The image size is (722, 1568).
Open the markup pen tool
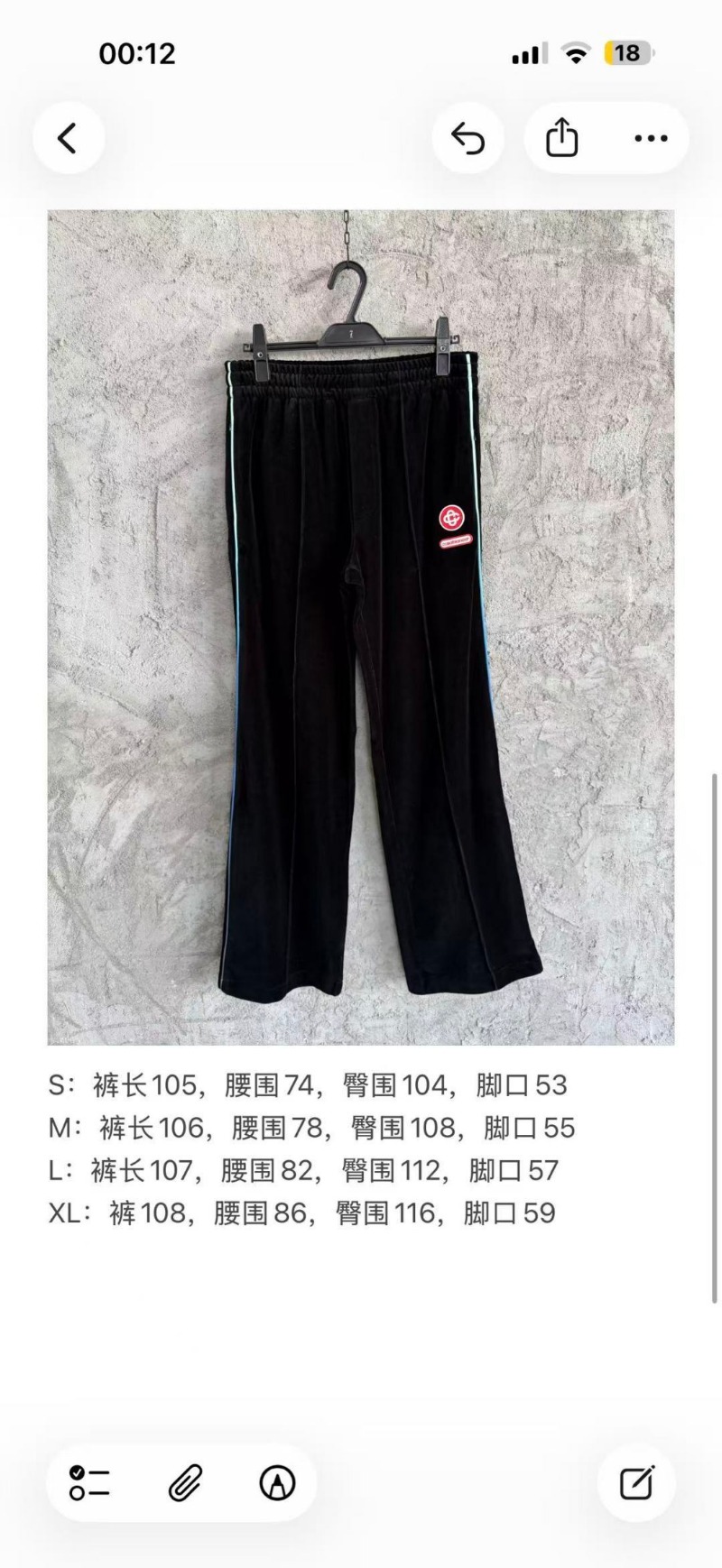pos(277,1482)
